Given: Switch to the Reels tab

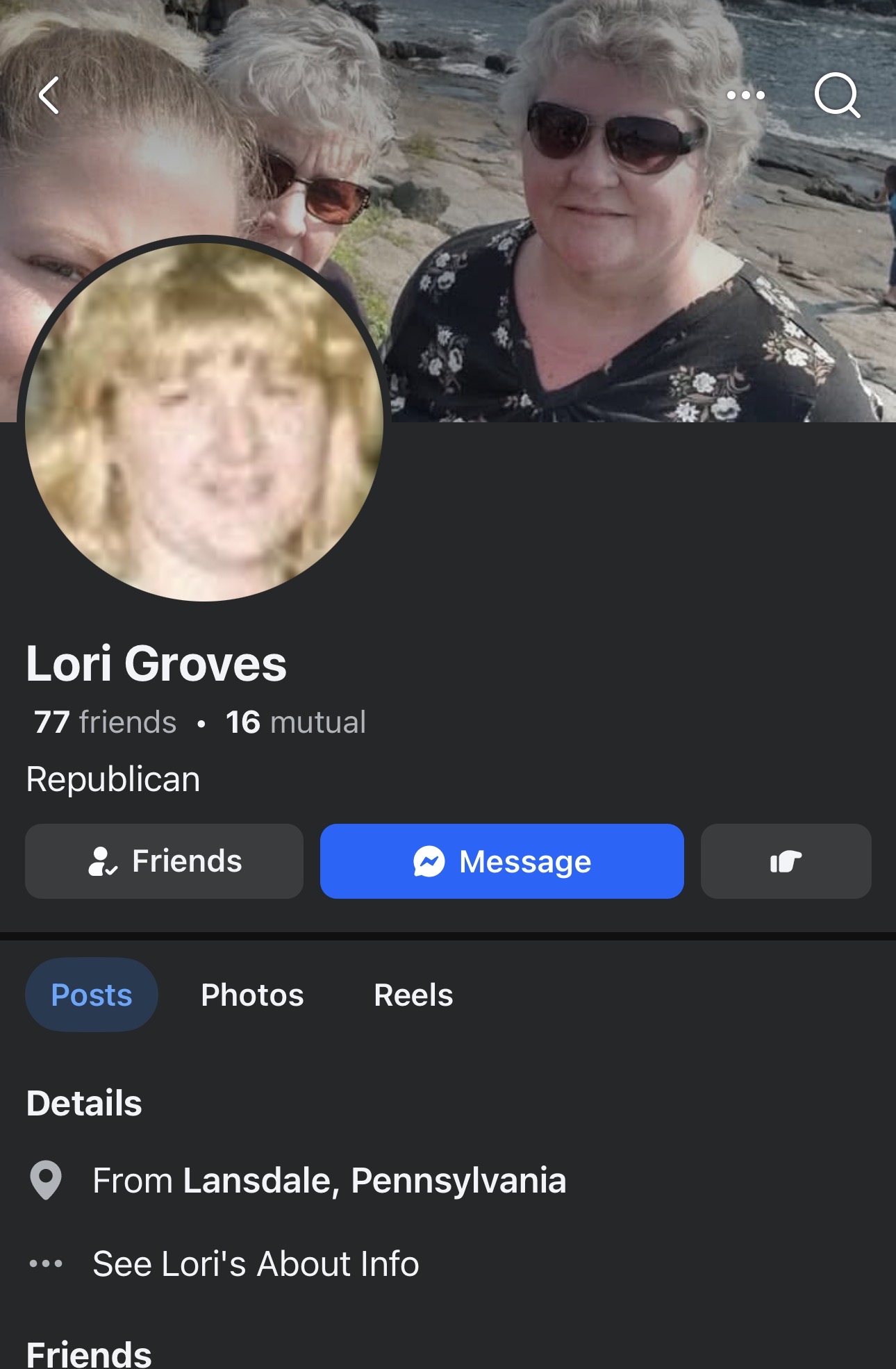Looking at the screenshot, I should (x=413, y=995).
